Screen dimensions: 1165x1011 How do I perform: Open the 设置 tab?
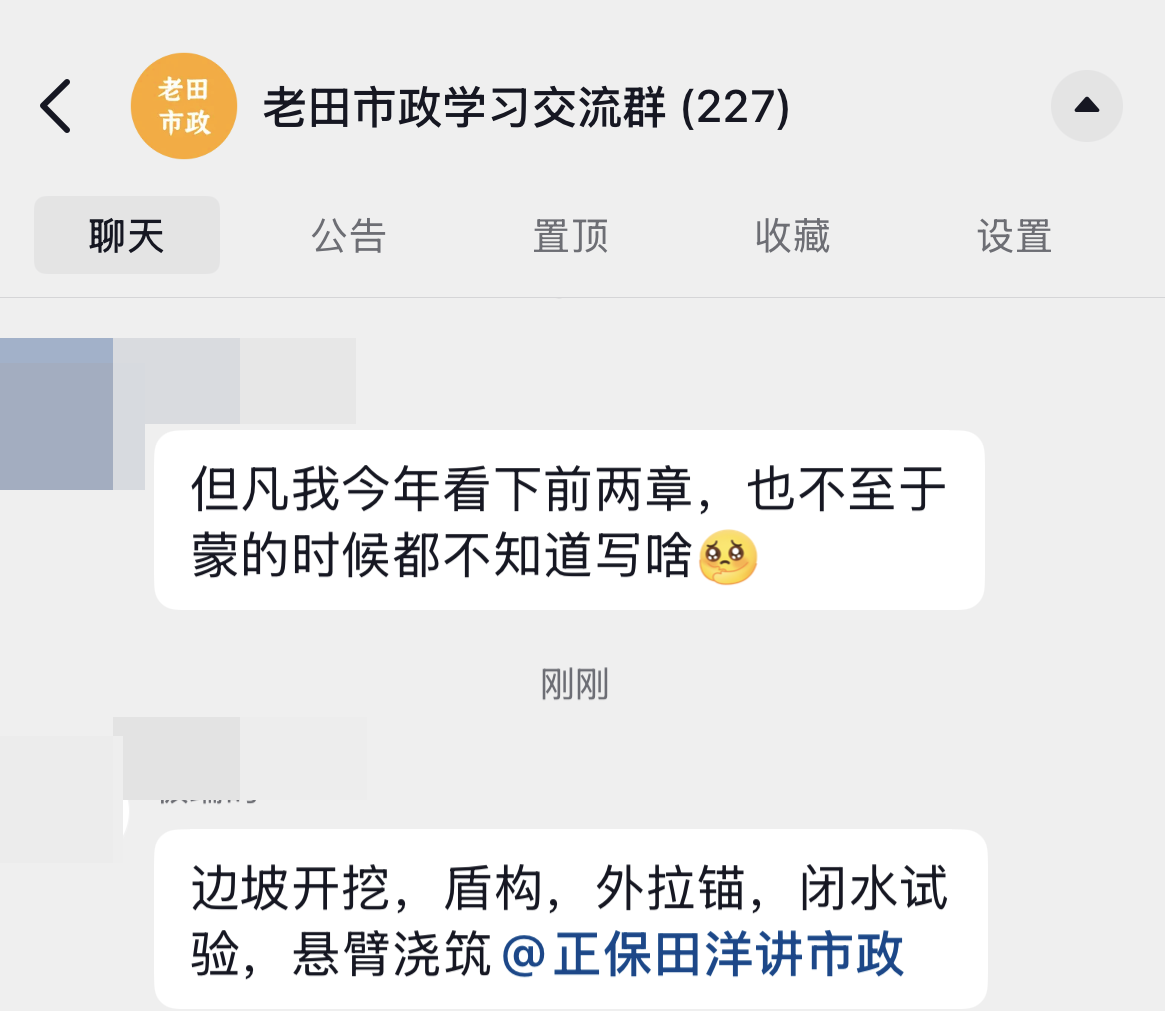coord(1015,235)
